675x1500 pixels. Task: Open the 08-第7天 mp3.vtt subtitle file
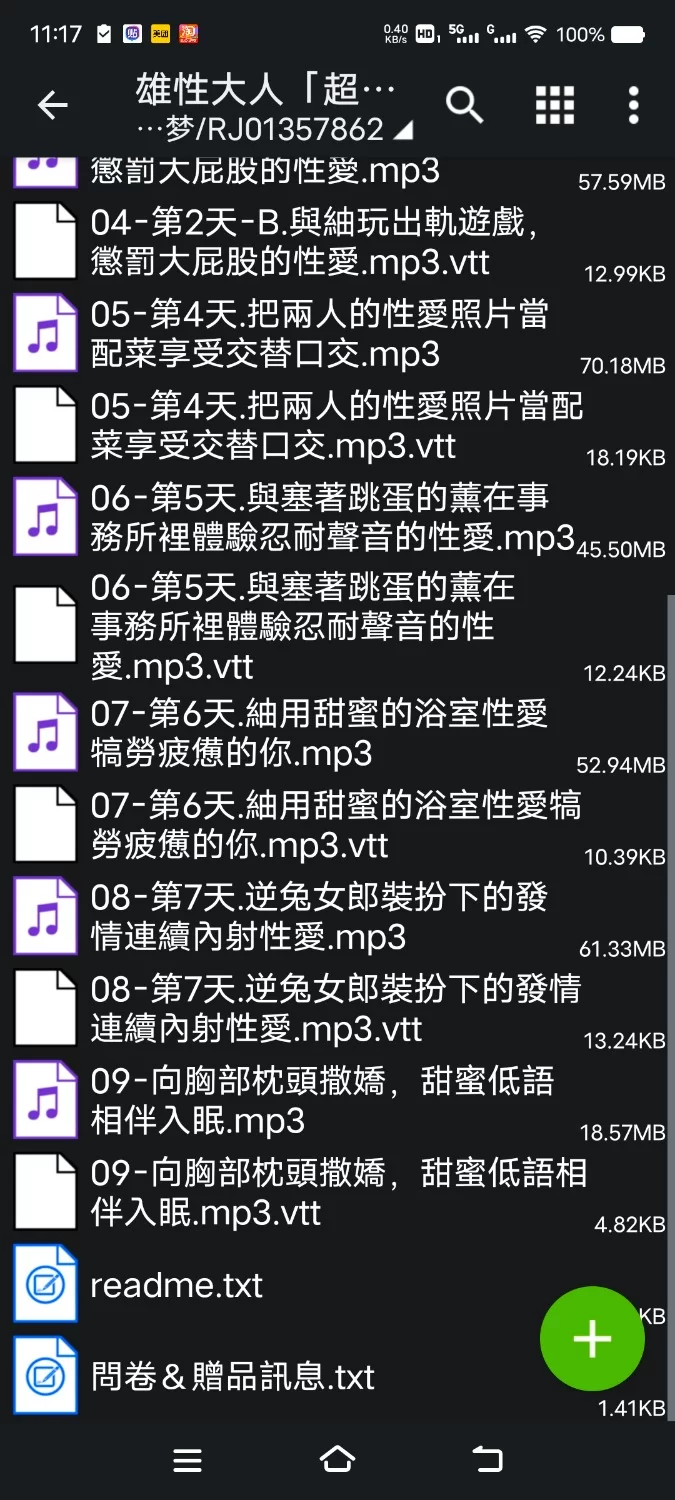(320, 1008)
